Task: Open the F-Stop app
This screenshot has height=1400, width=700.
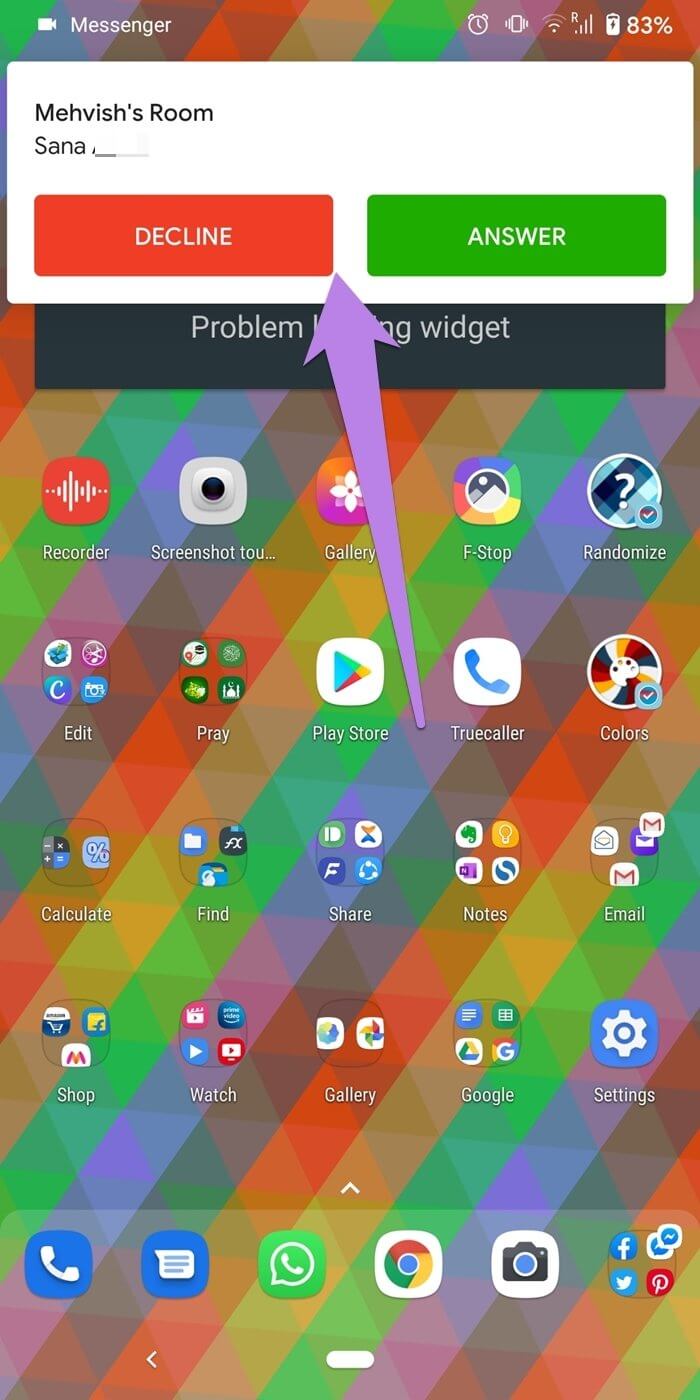Action: (487, 492)
